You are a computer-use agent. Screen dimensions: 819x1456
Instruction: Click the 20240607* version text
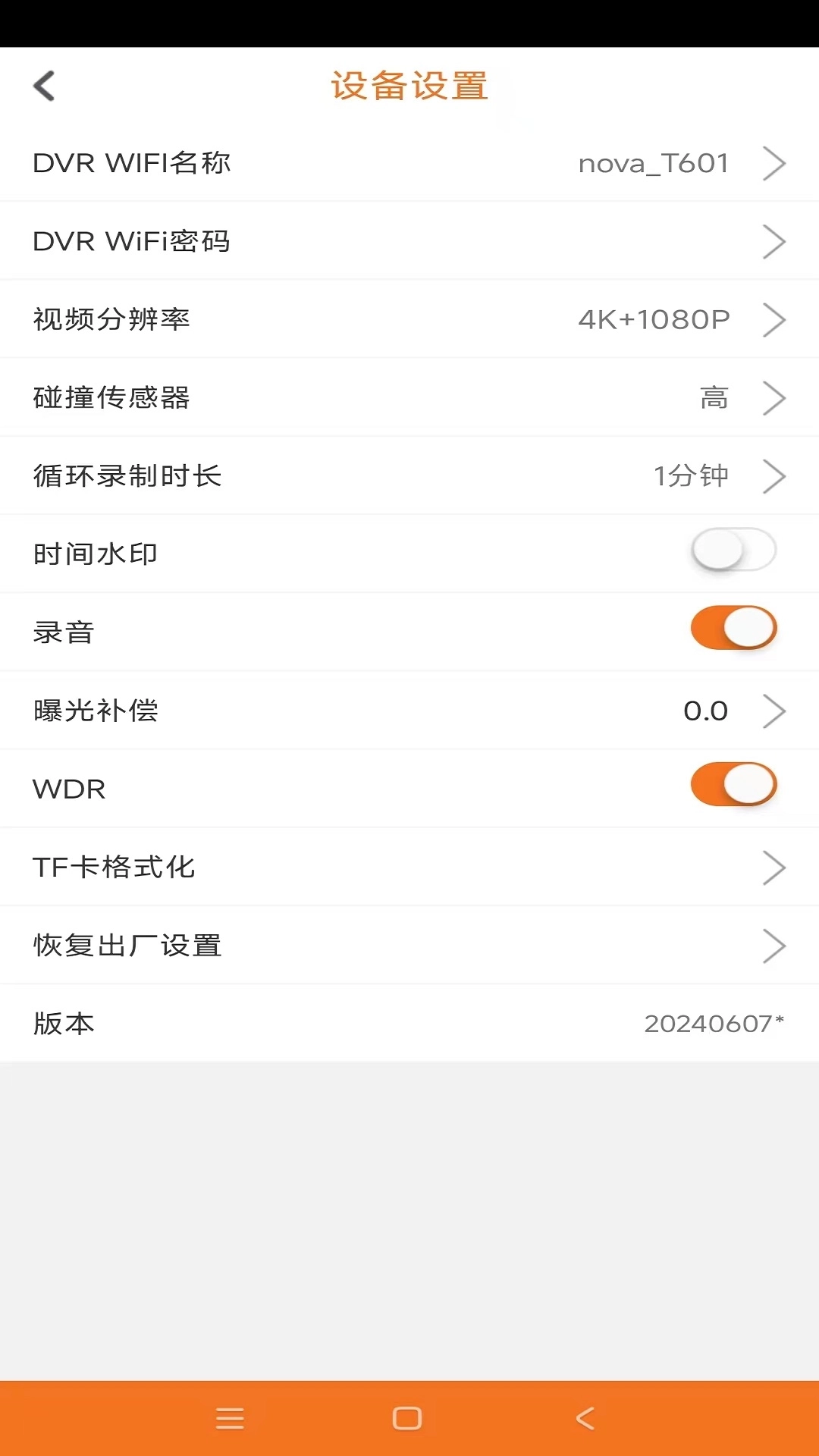point(713,1022)
